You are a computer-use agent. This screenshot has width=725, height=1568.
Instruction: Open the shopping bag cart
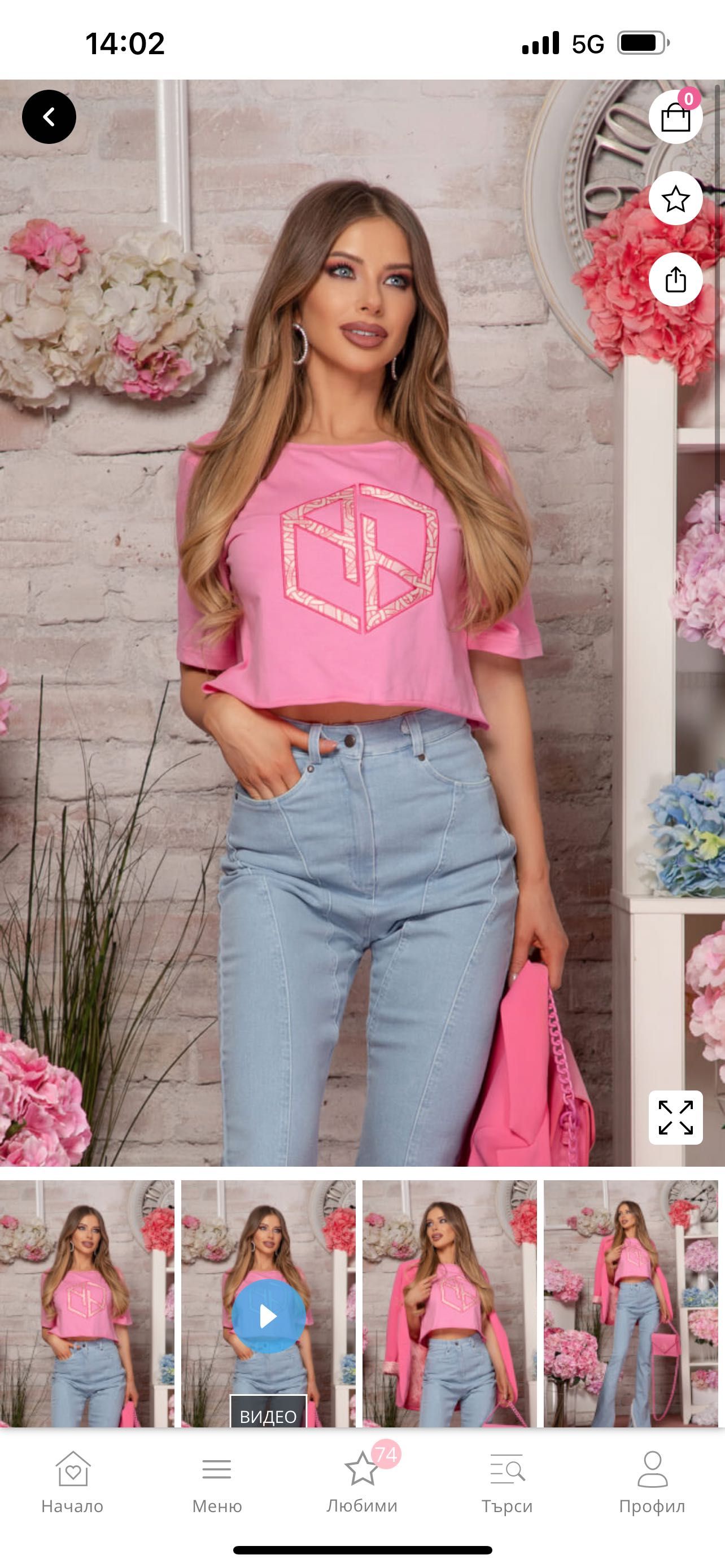click(x=675, y=117)
